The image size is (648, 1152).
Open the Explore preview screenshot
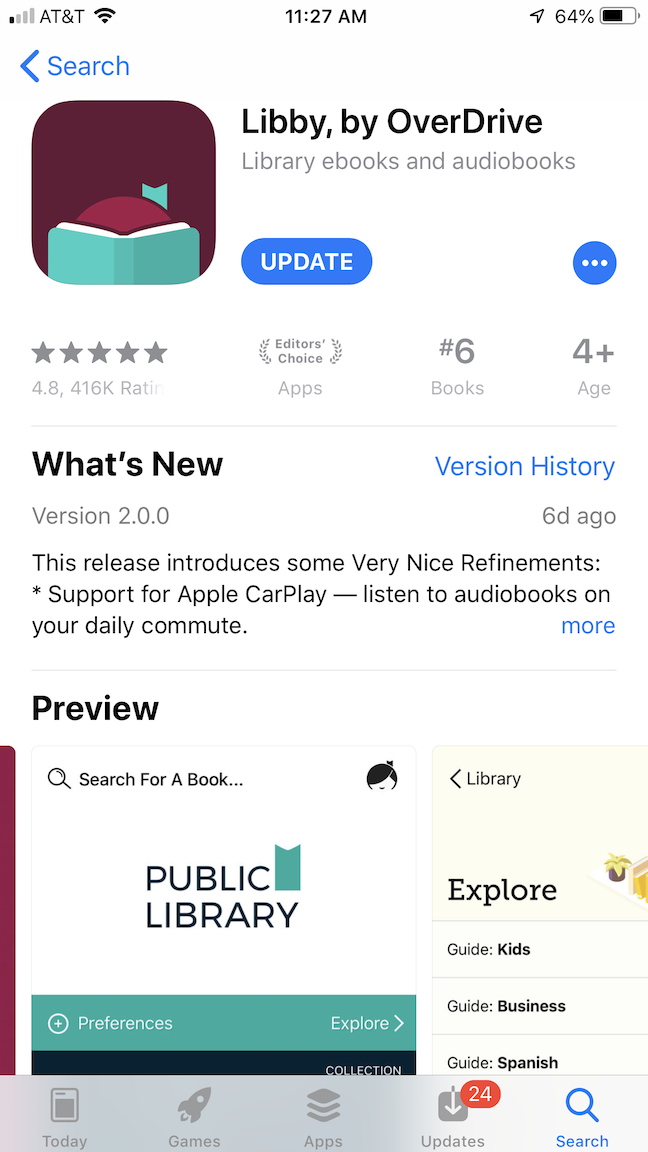(540, 900)
